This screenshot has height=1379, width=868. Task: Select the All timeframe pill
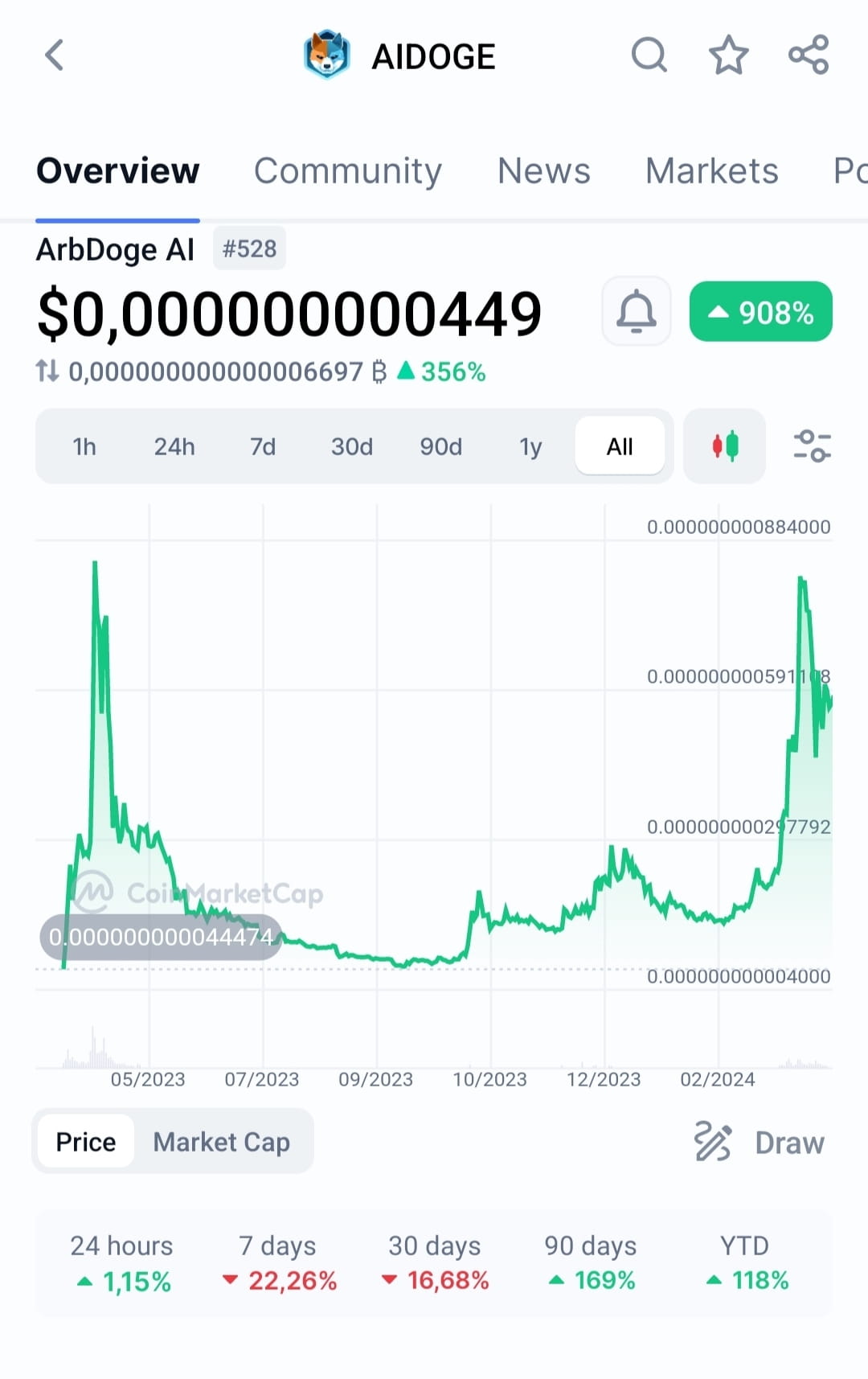coord(620,445)
